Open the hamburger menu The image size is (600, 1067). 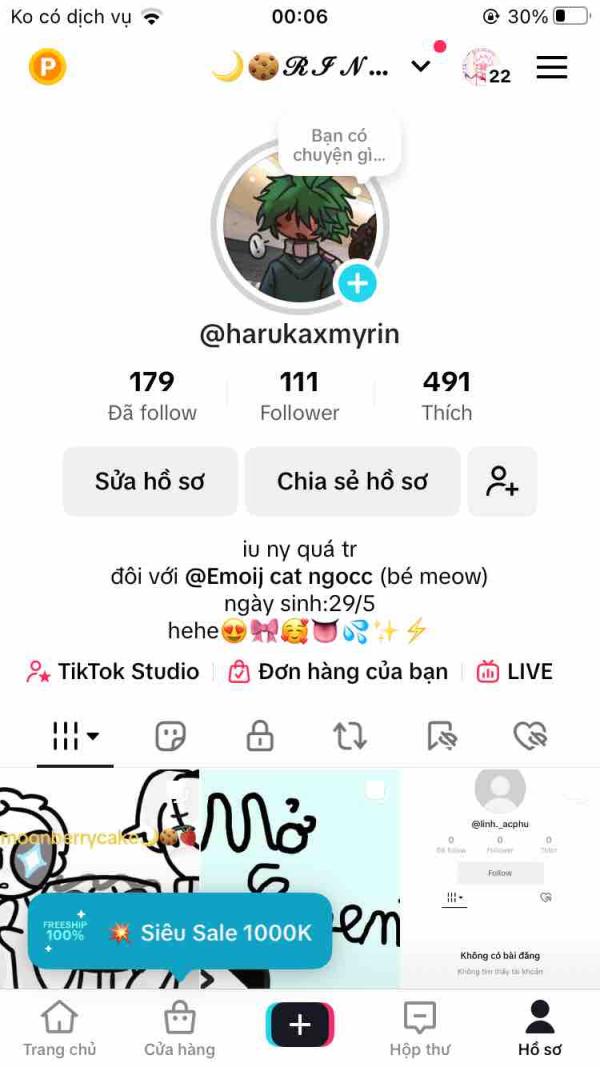552,67
